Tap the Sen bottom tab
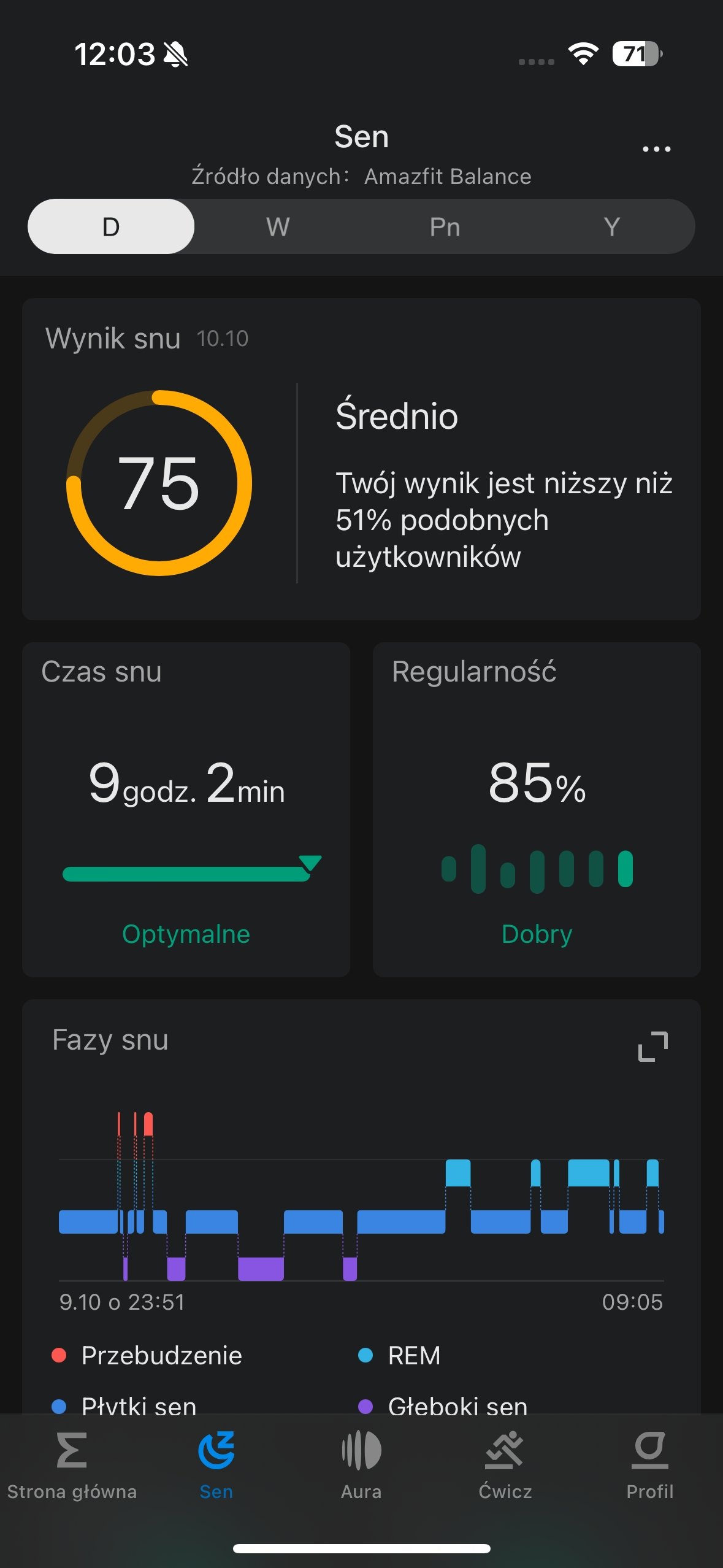Image resolution: width=723 pixels, height=1568 pixels. click(x=216, y=1466)
